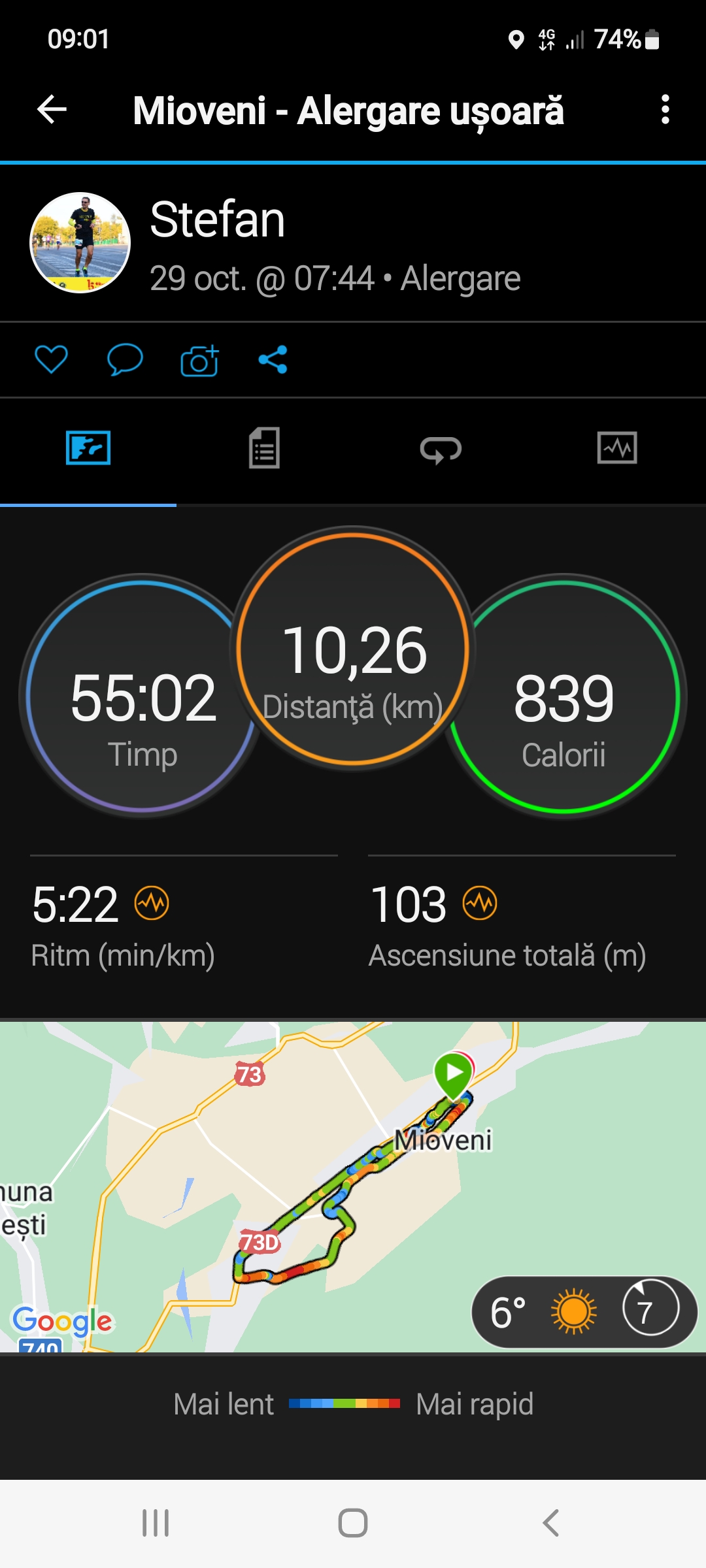Open the weather details badge
Viewport: 706px width, 1568px height.
click(x=584, y=1312)
